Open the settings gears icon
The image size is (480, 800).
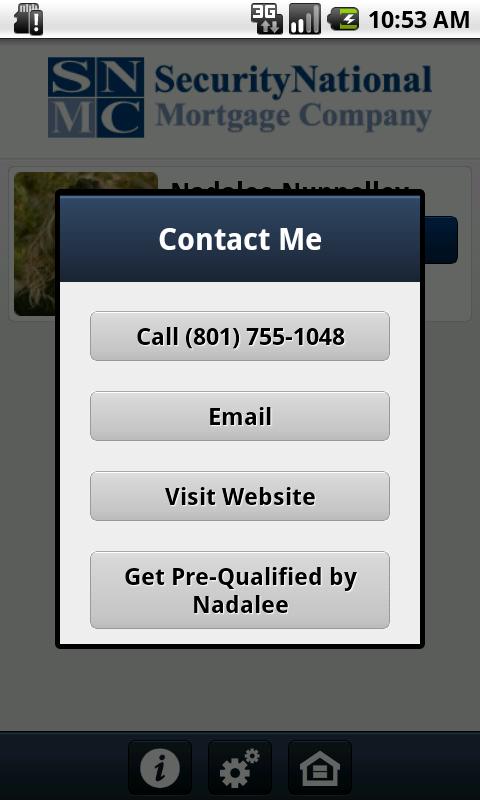coord(240,768)
